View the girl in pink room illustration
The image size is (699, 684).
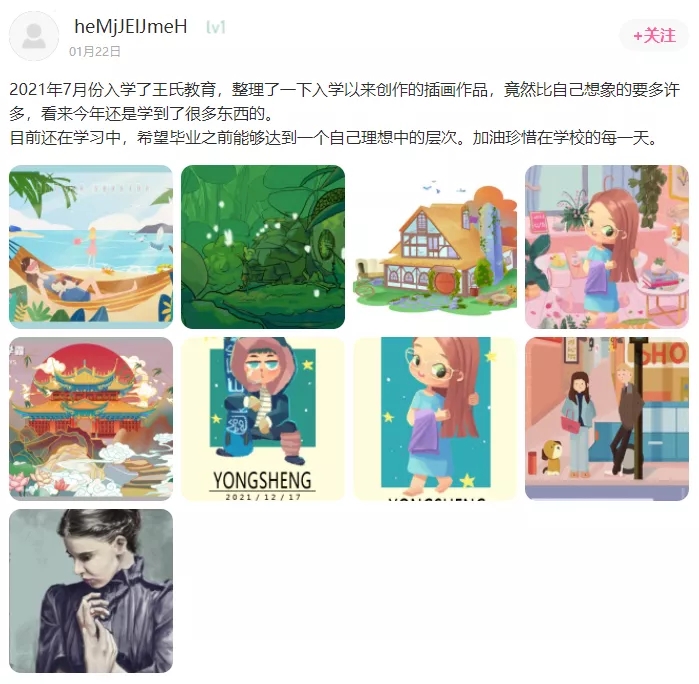coord(607,247)
